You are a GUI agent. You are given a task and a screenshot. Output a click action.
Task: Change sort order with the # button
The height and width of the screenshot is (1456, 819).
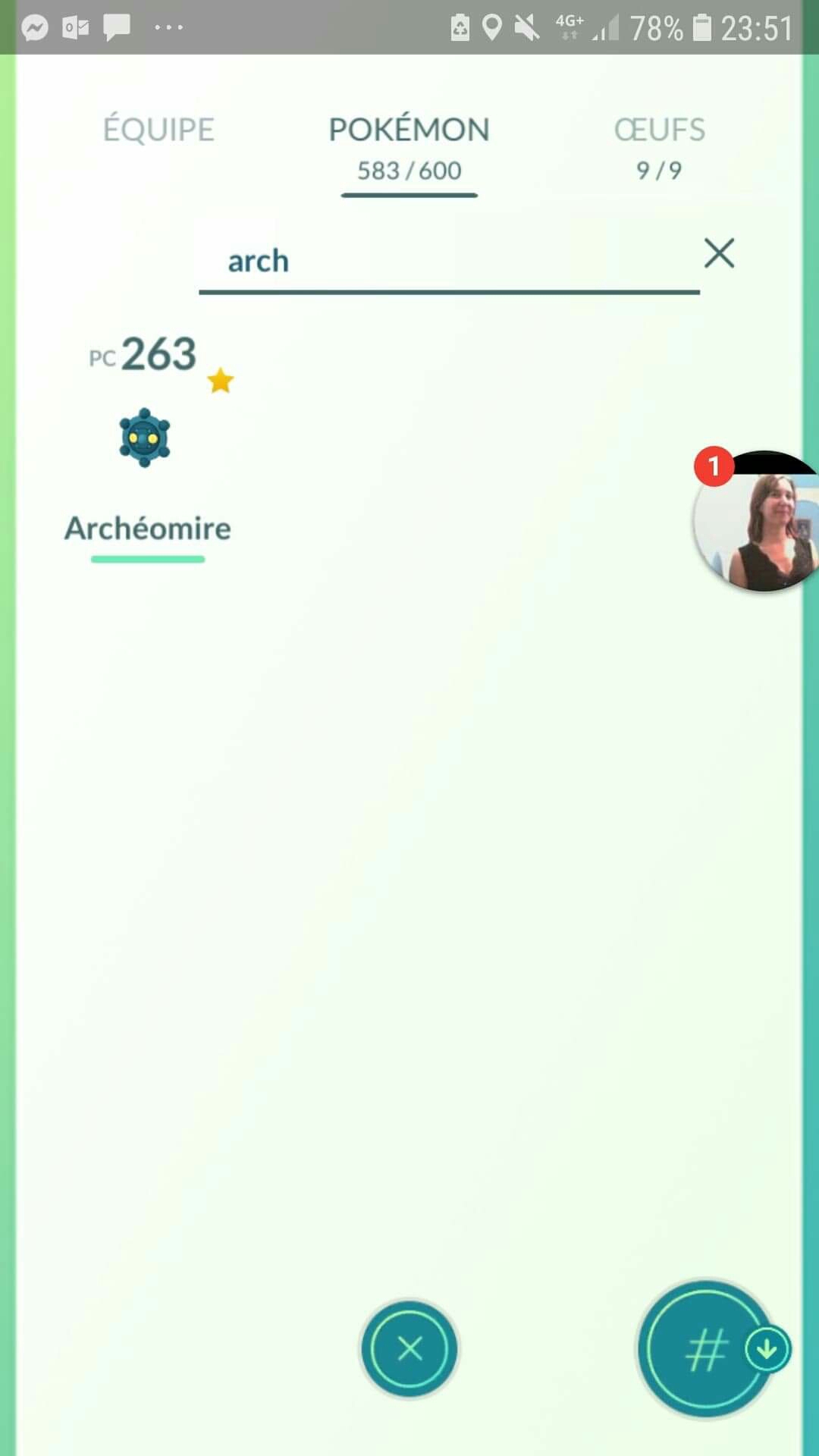[707, 1350]
